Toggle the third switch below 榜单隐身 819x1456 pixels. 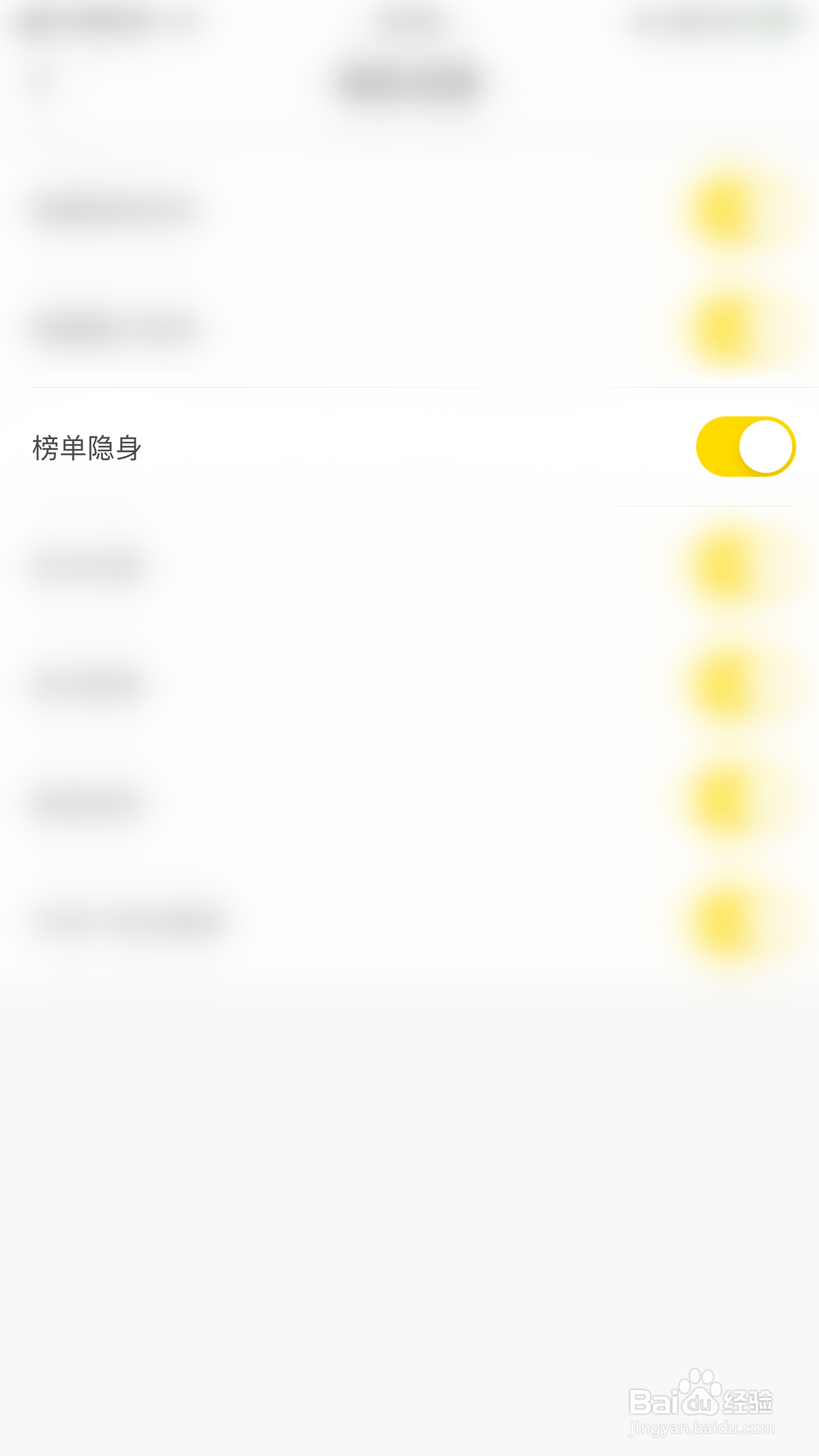[x=725, y=803]
